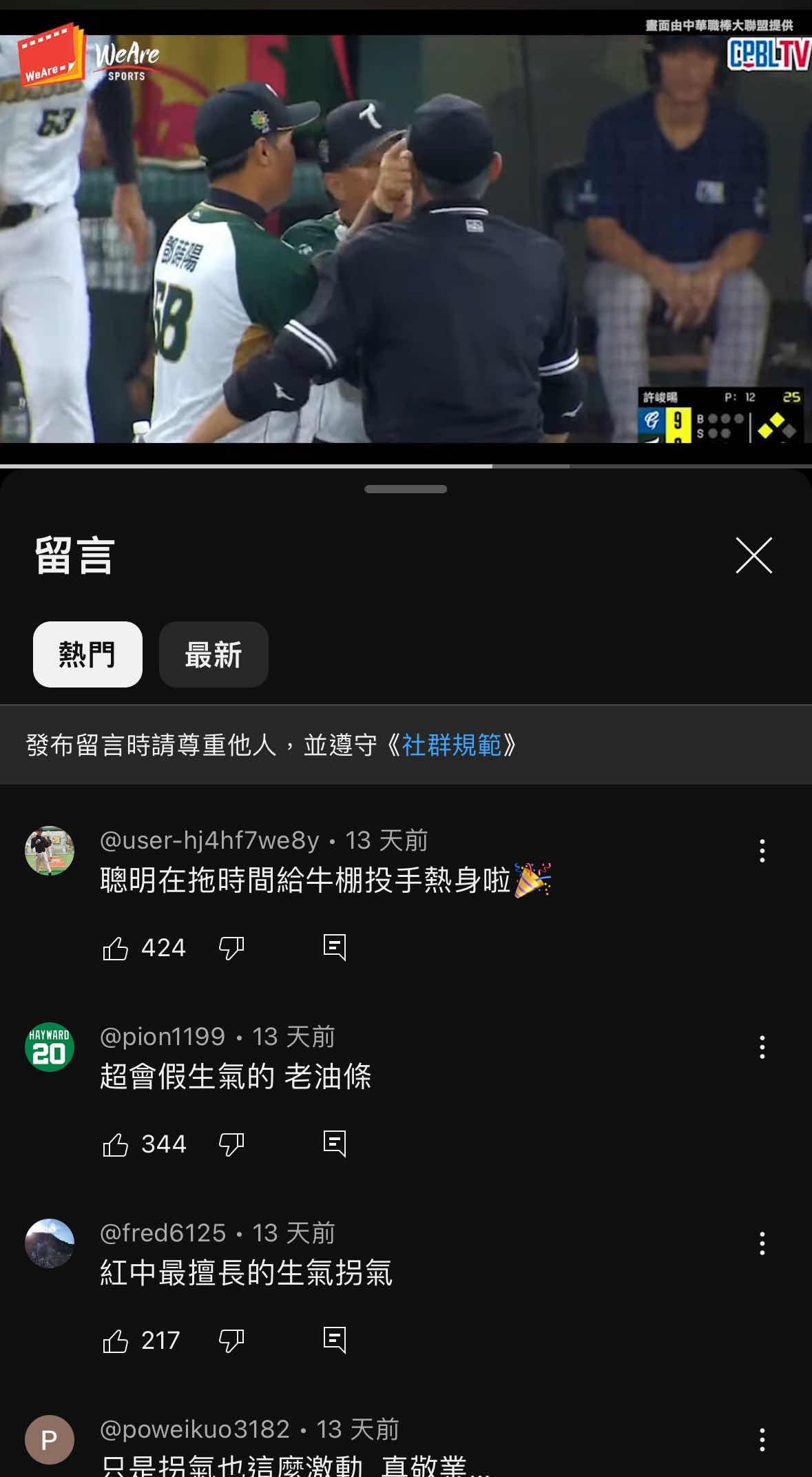812x1477 pixels.
Task: Open options for @user-hj4hf7we8y's comment
Action: [762, 851]
